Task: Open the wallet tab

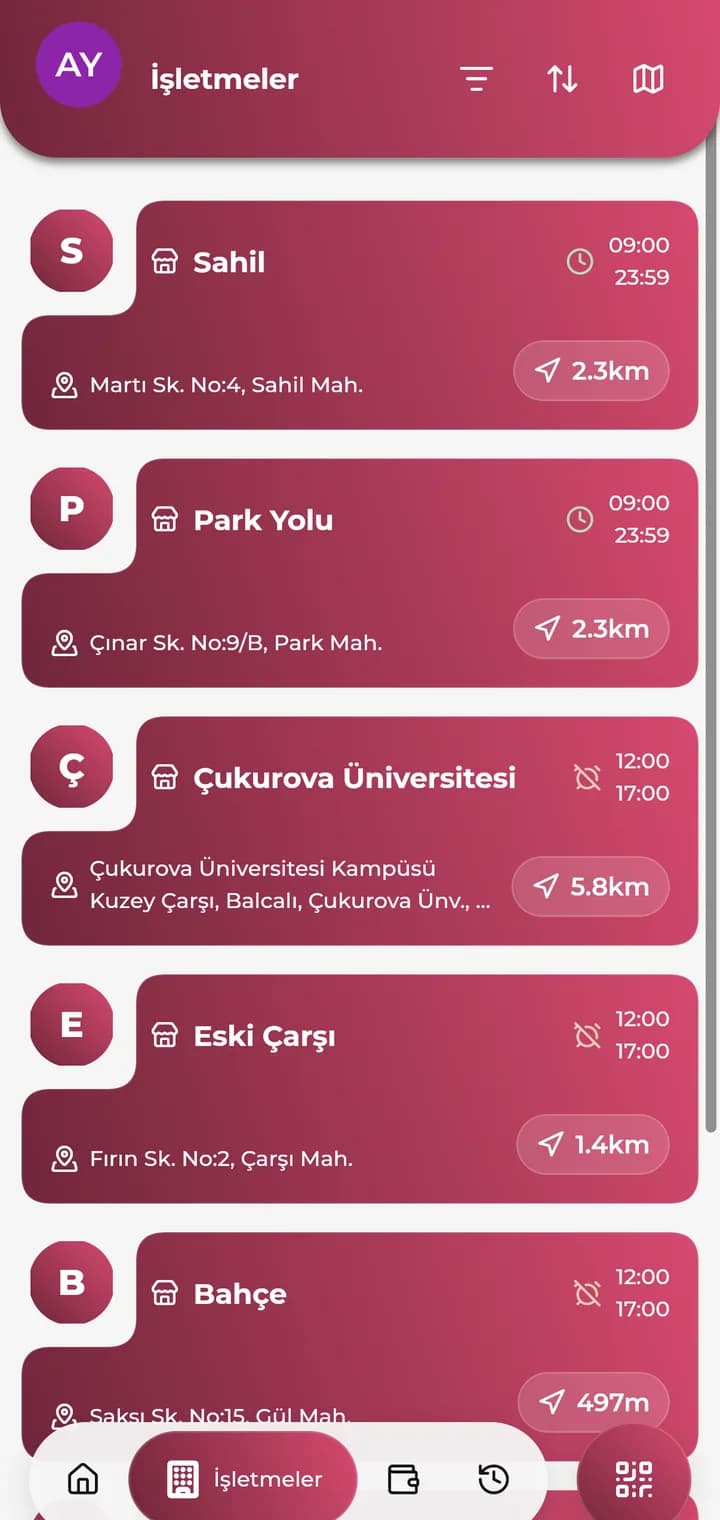Action: [x=403, y=1479]
